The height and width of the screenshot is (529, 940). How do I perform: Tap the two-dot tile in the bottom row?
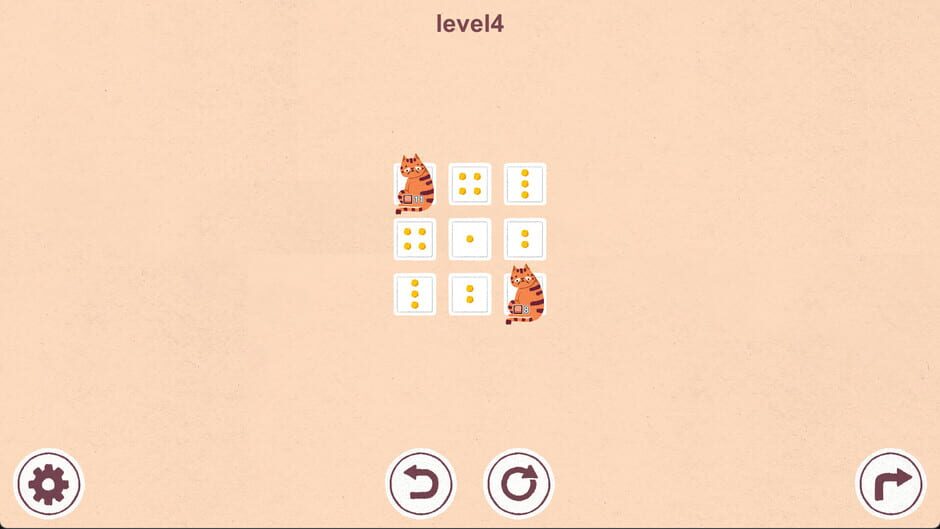(470, 294)
